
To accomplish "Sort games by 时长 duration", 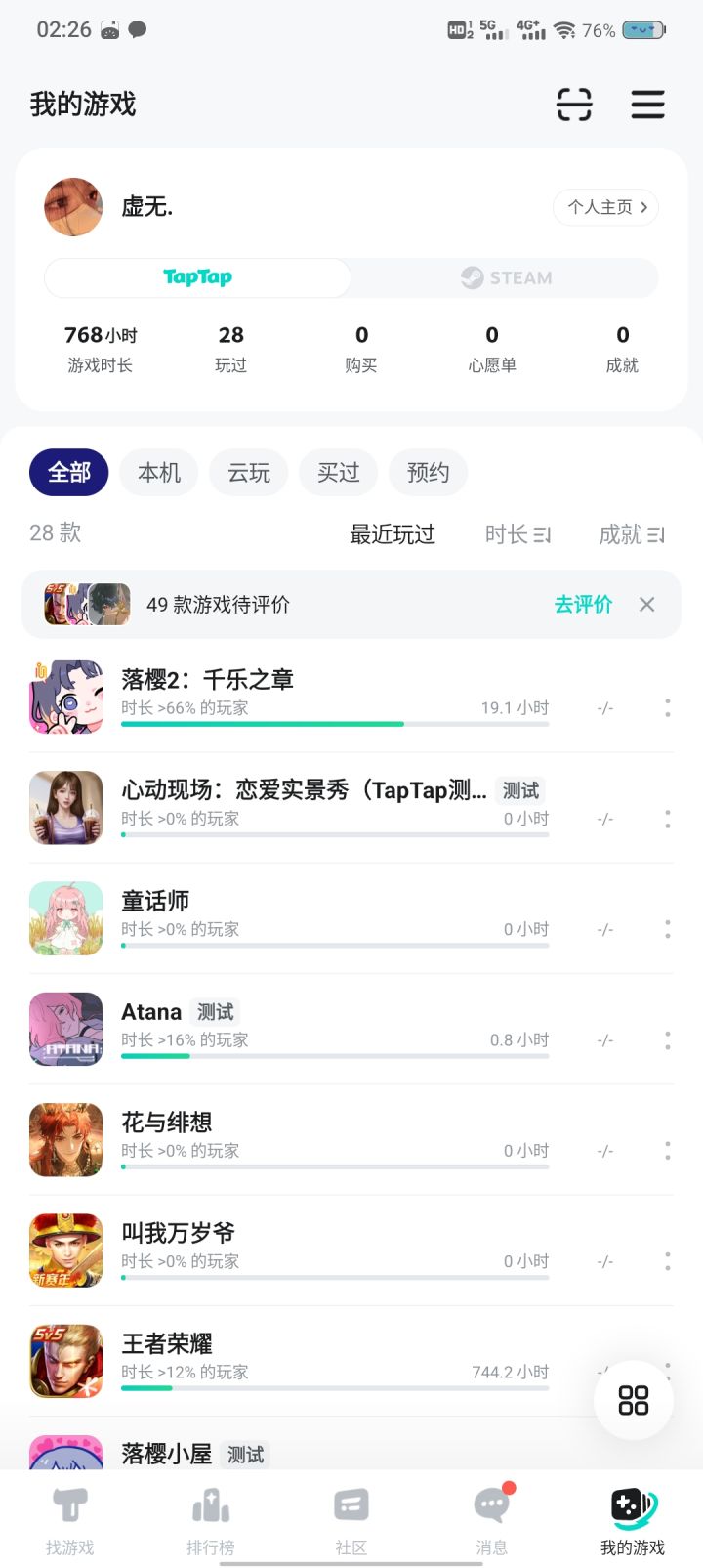I will 516,534.
